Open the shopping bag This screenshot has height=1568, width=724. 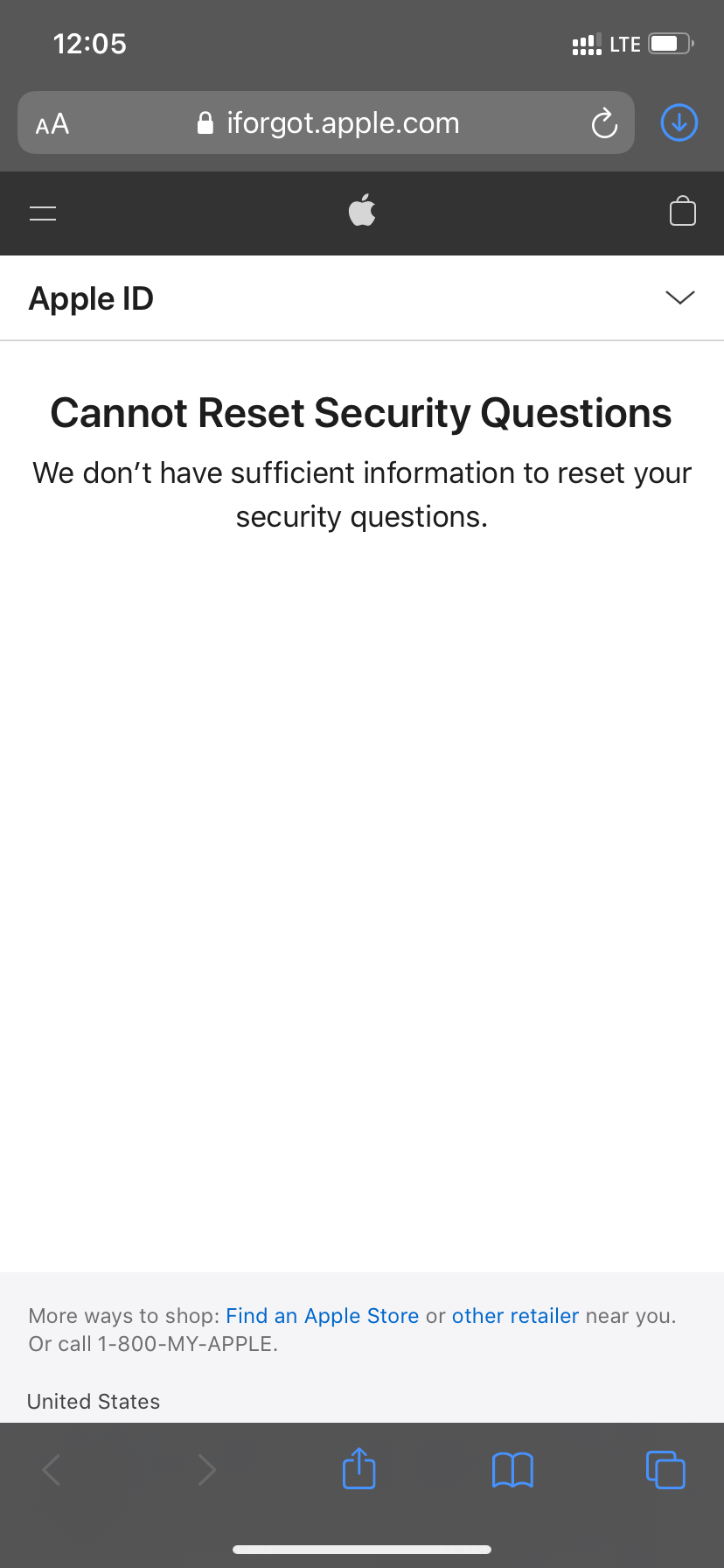click(682, 211)
